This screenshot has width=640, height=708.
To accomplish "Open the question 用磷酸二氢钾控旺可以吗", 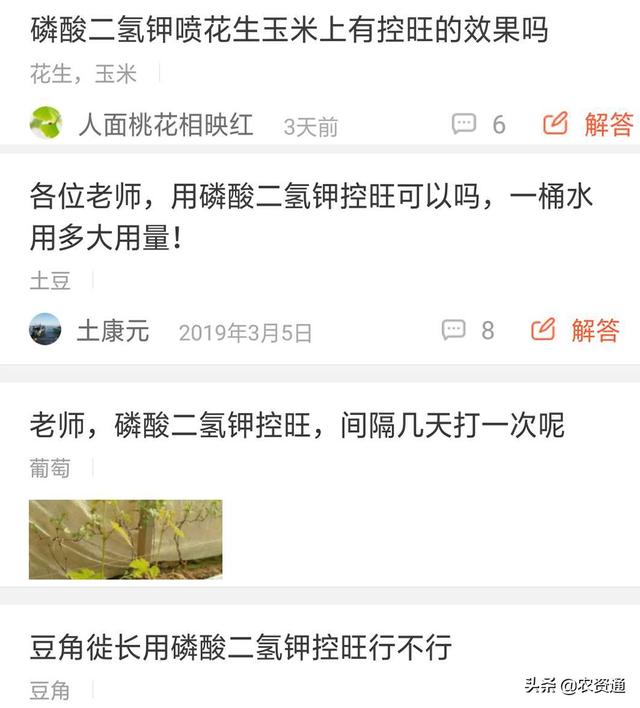I will (311, 217).
